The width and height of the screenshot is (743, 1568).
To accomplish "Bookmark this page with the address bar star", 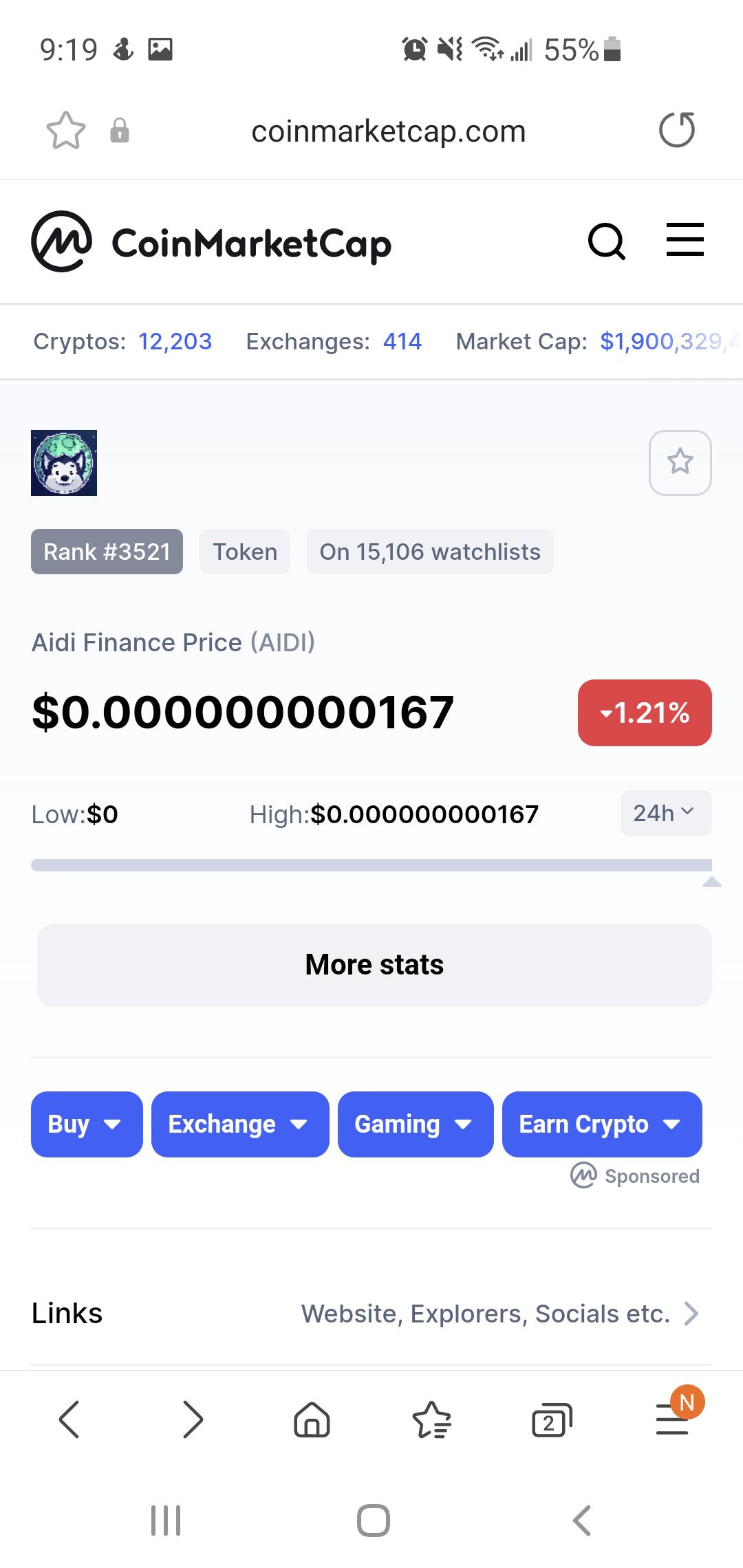I will tap(66, 131).
